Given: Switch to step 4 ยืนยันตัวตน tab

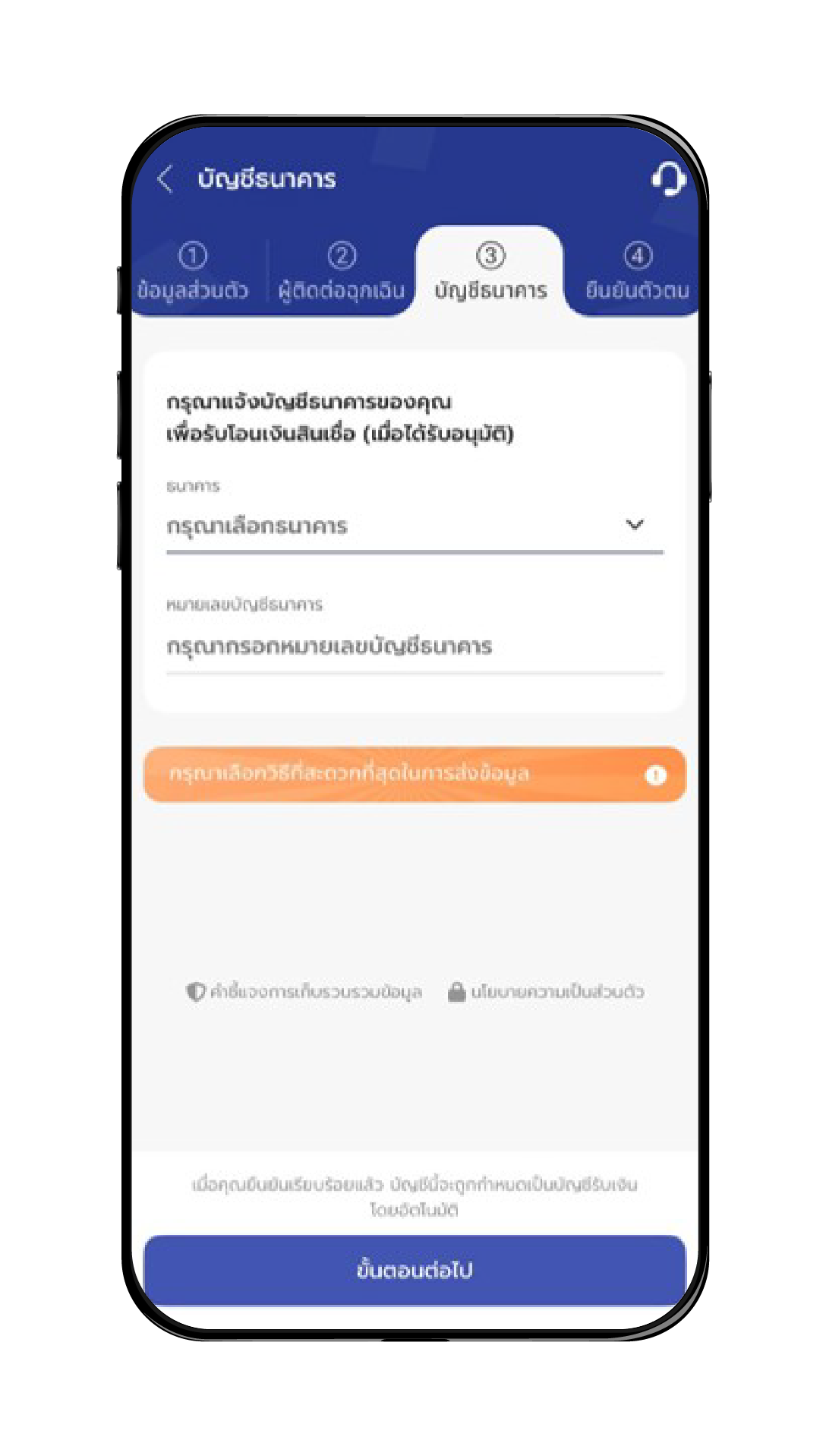Looking at the screenshot, I should [x=637, y=273].
